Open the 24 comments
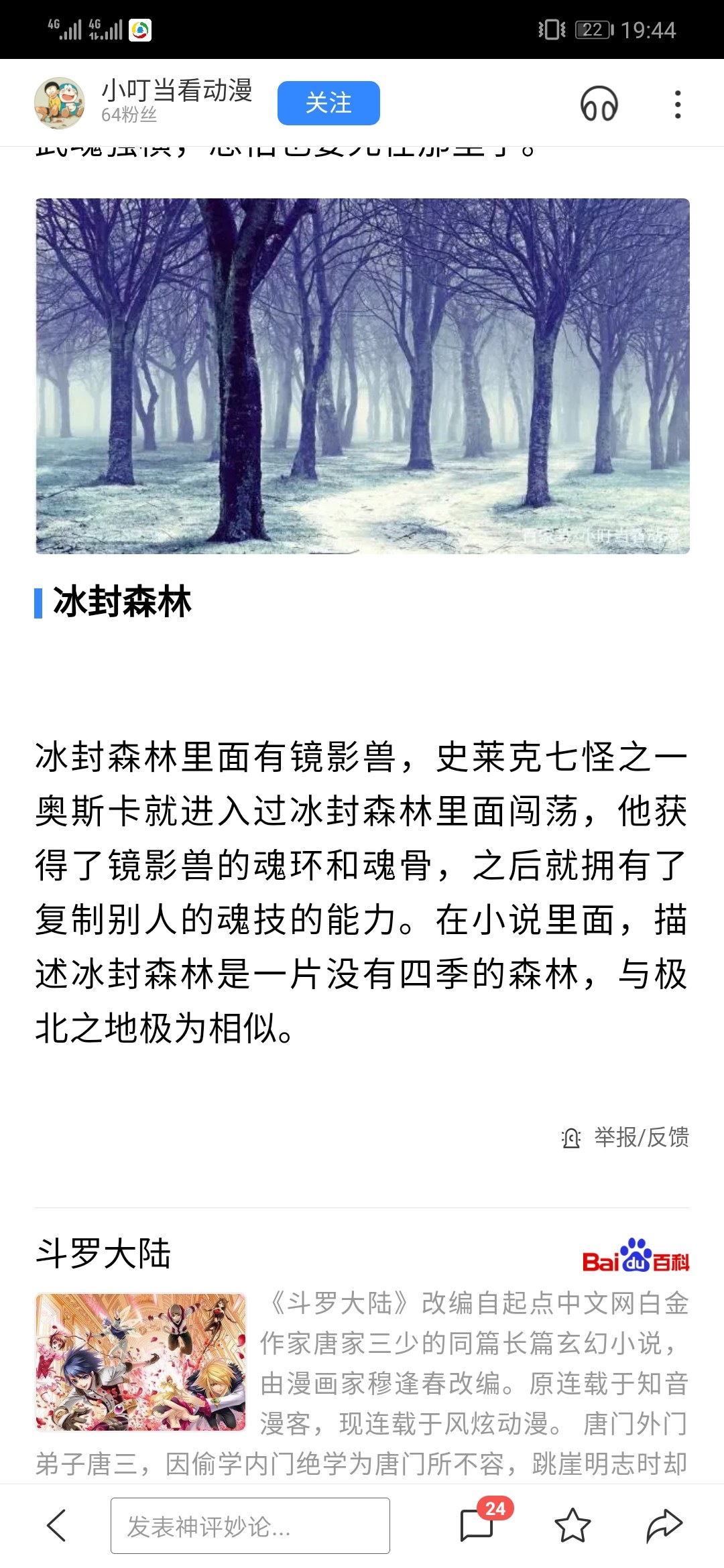Viewport: 724px width, 1568px height. (x=480, y=1524)
